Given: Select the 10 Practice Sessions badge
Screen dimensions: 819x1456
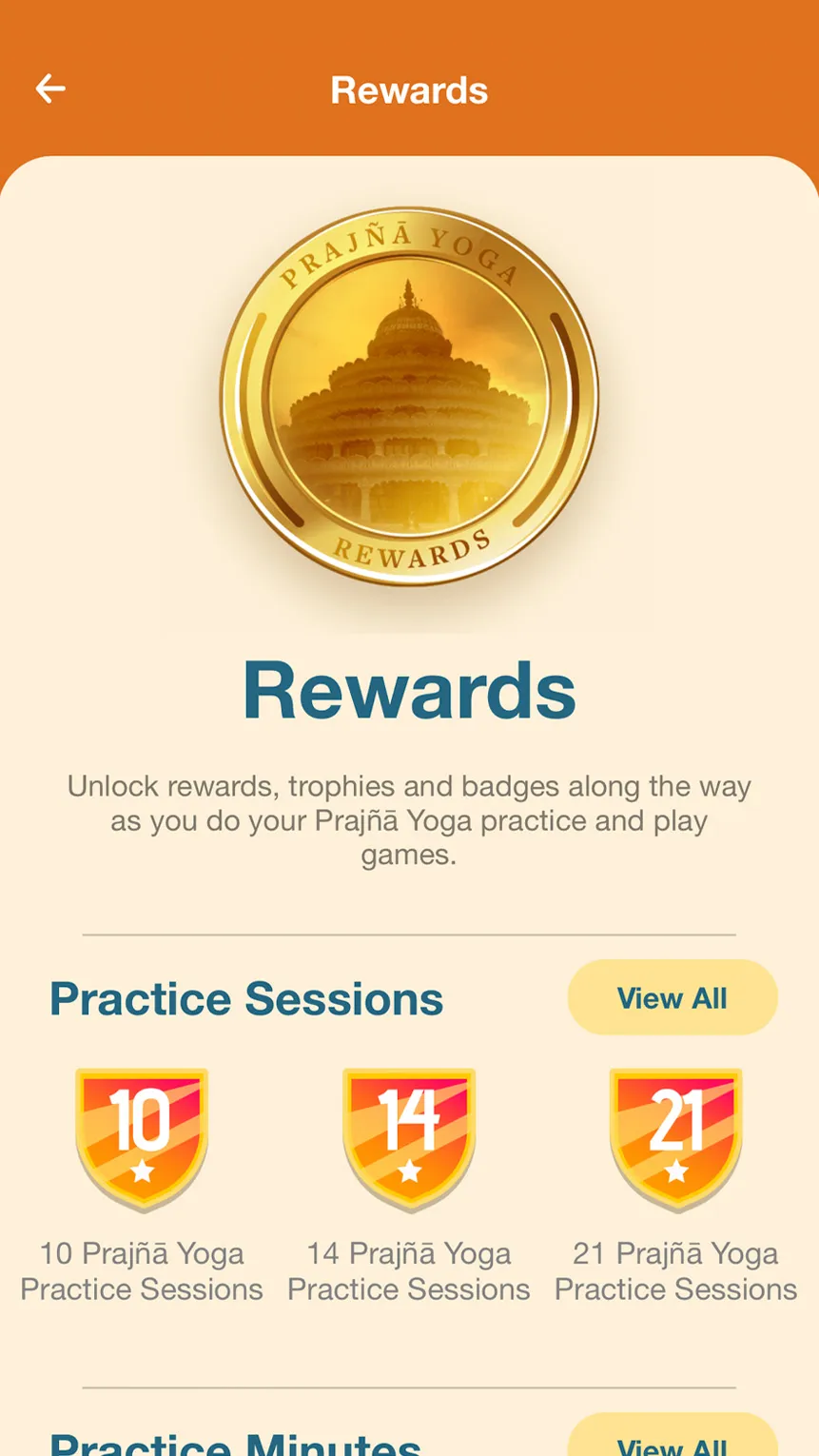Looking at the screenshot, I should point(141,1140).
